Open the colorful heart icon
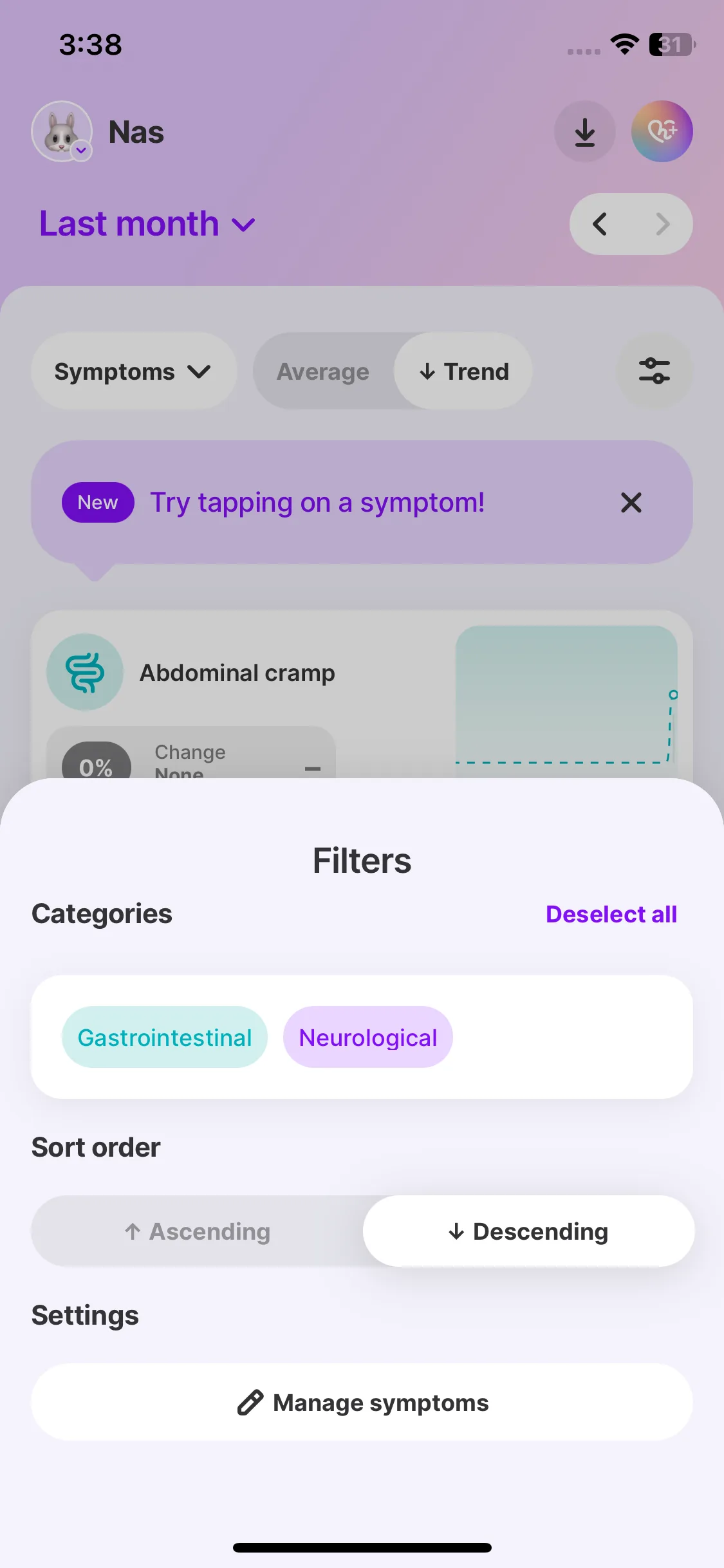724x1568 pixels. coord(662,132)
